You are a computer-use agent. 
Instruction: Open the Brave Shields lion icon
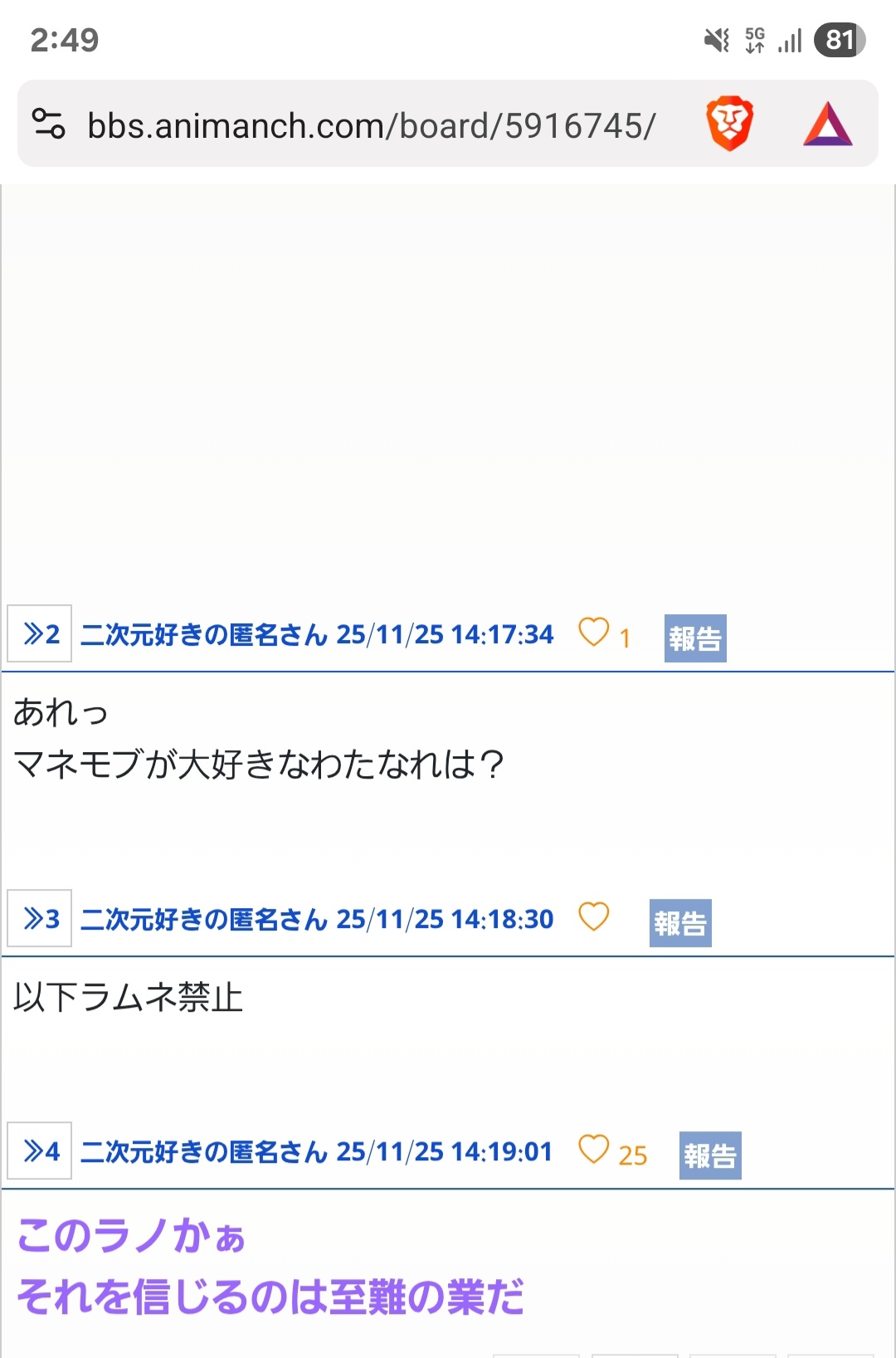click(729, 125)
